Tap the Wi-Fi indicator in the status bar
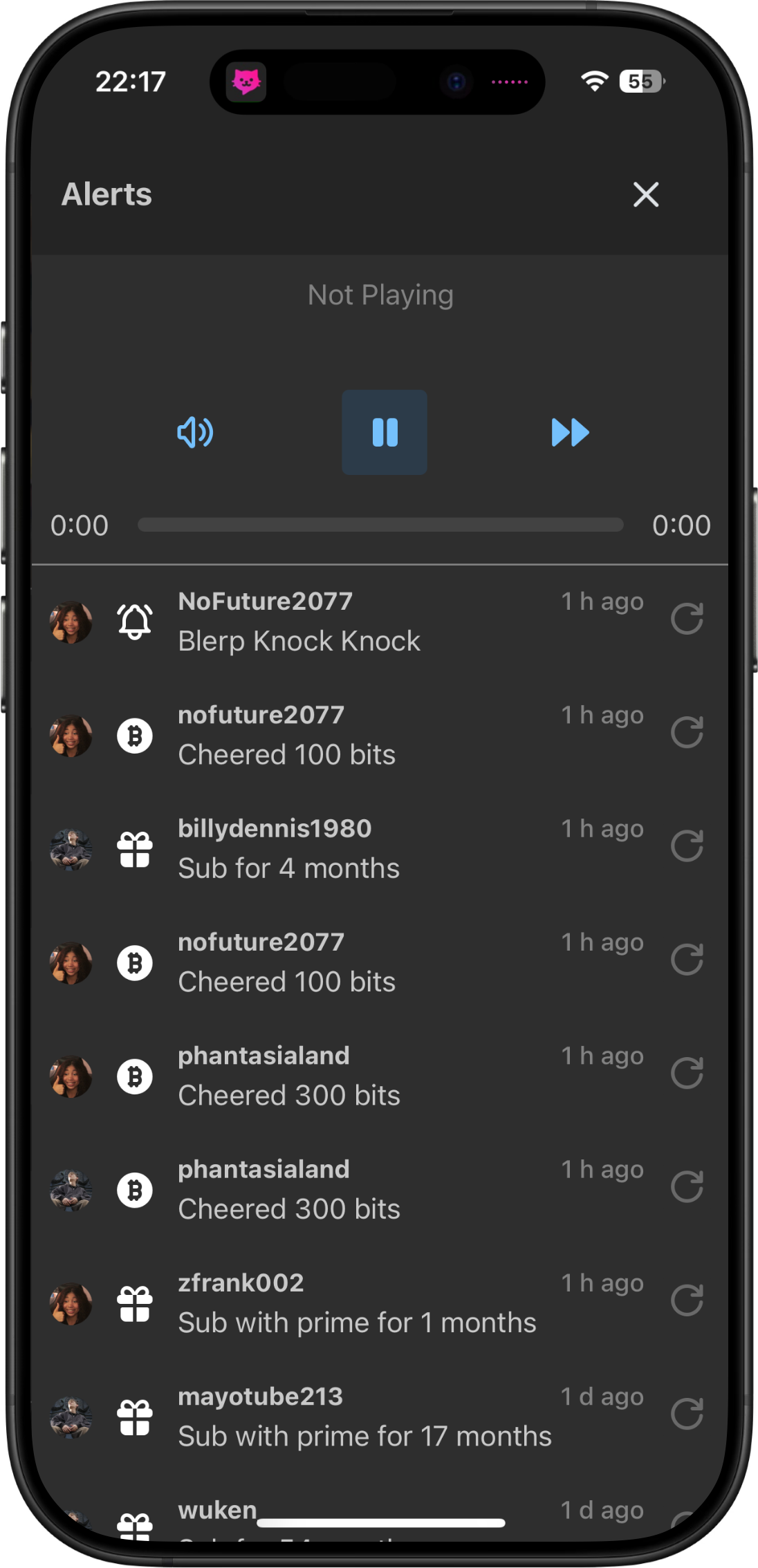The image size is (758, 1568). point(595,81)
